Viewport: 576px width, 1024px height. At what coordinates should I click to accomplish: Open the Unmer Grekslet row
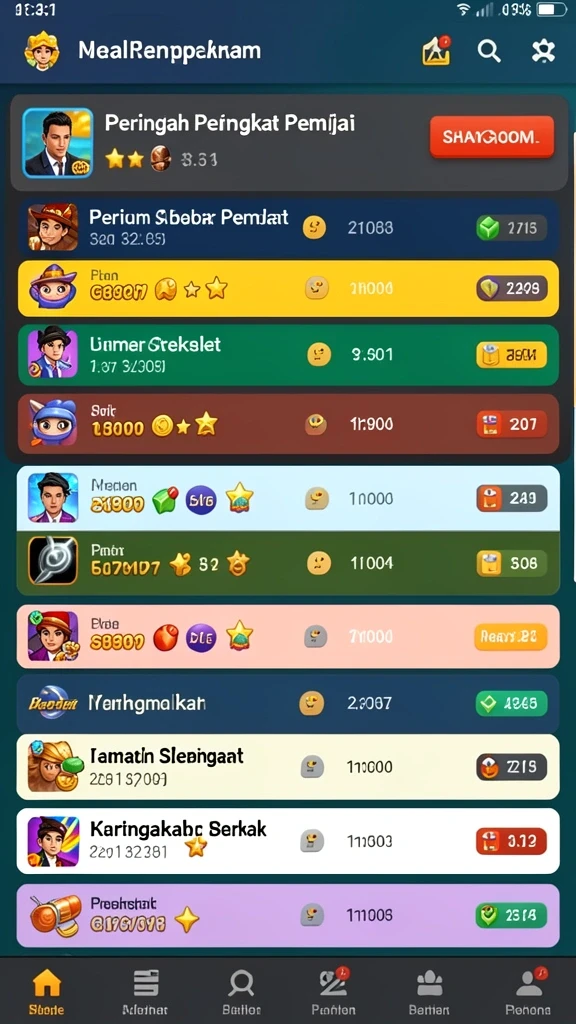[x=288, y=355]
